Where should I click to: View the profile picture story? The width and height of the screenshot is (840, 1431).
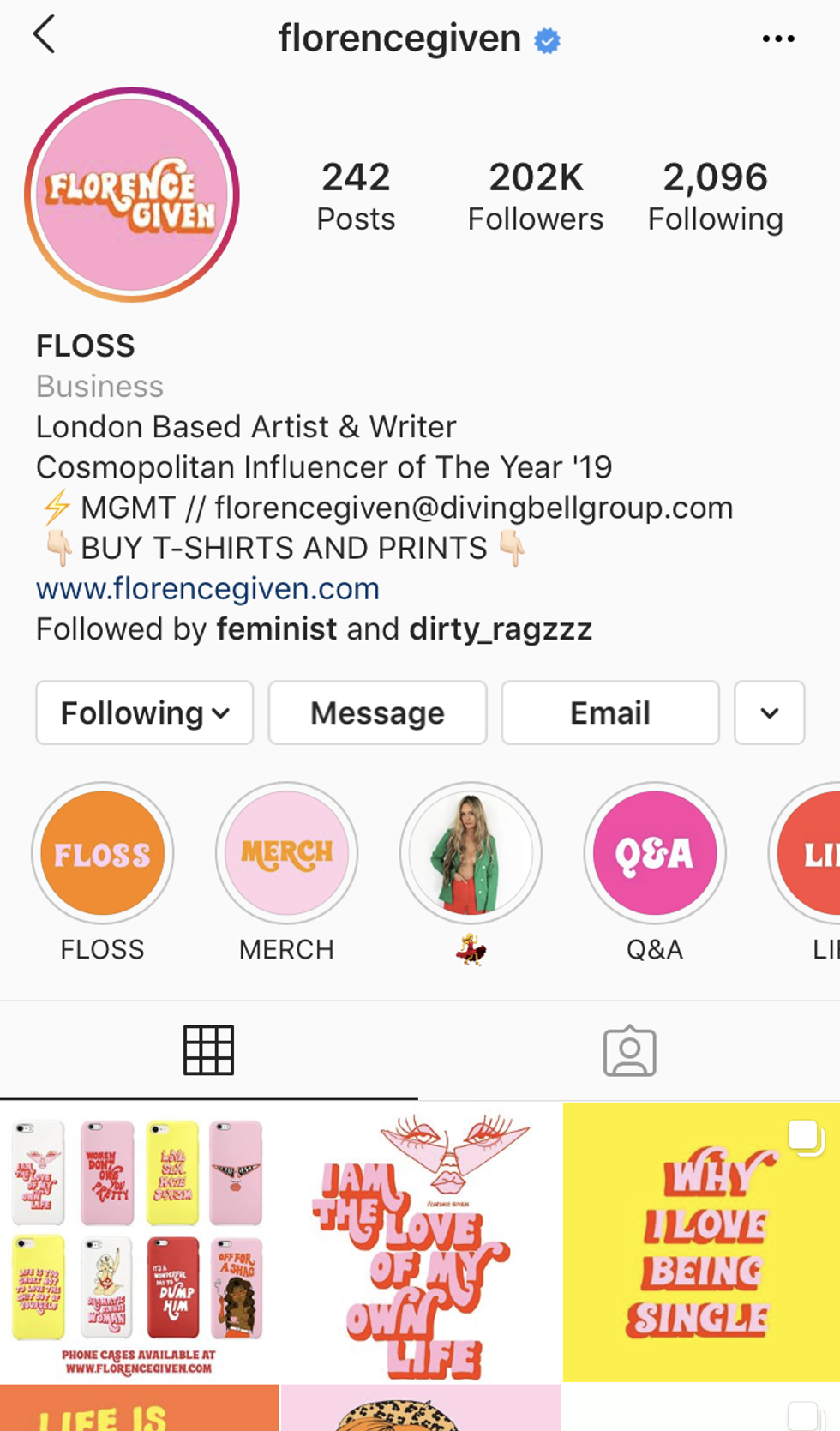[132, 195]
